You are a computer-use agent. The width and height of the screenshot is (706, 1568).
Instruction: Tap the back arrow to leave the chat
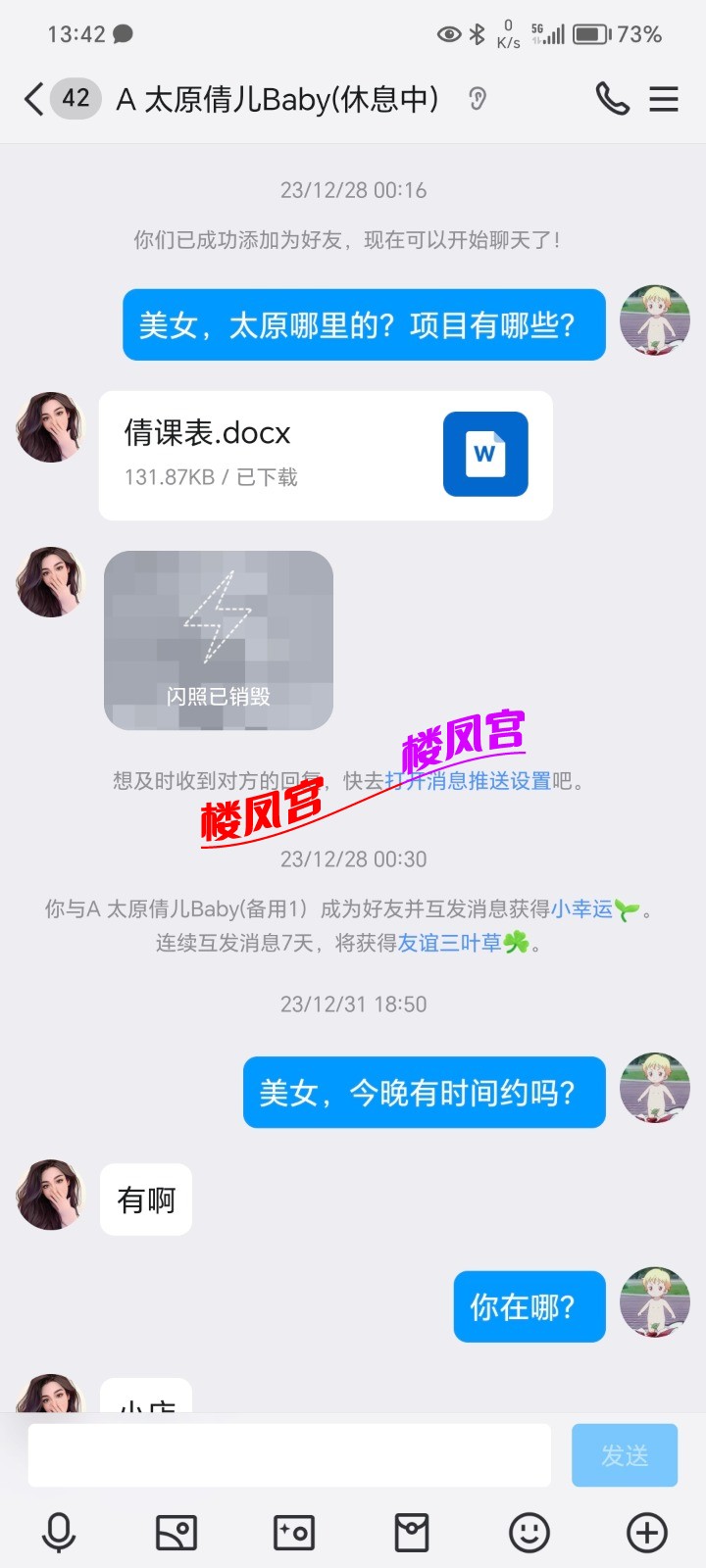pos(31,99)
